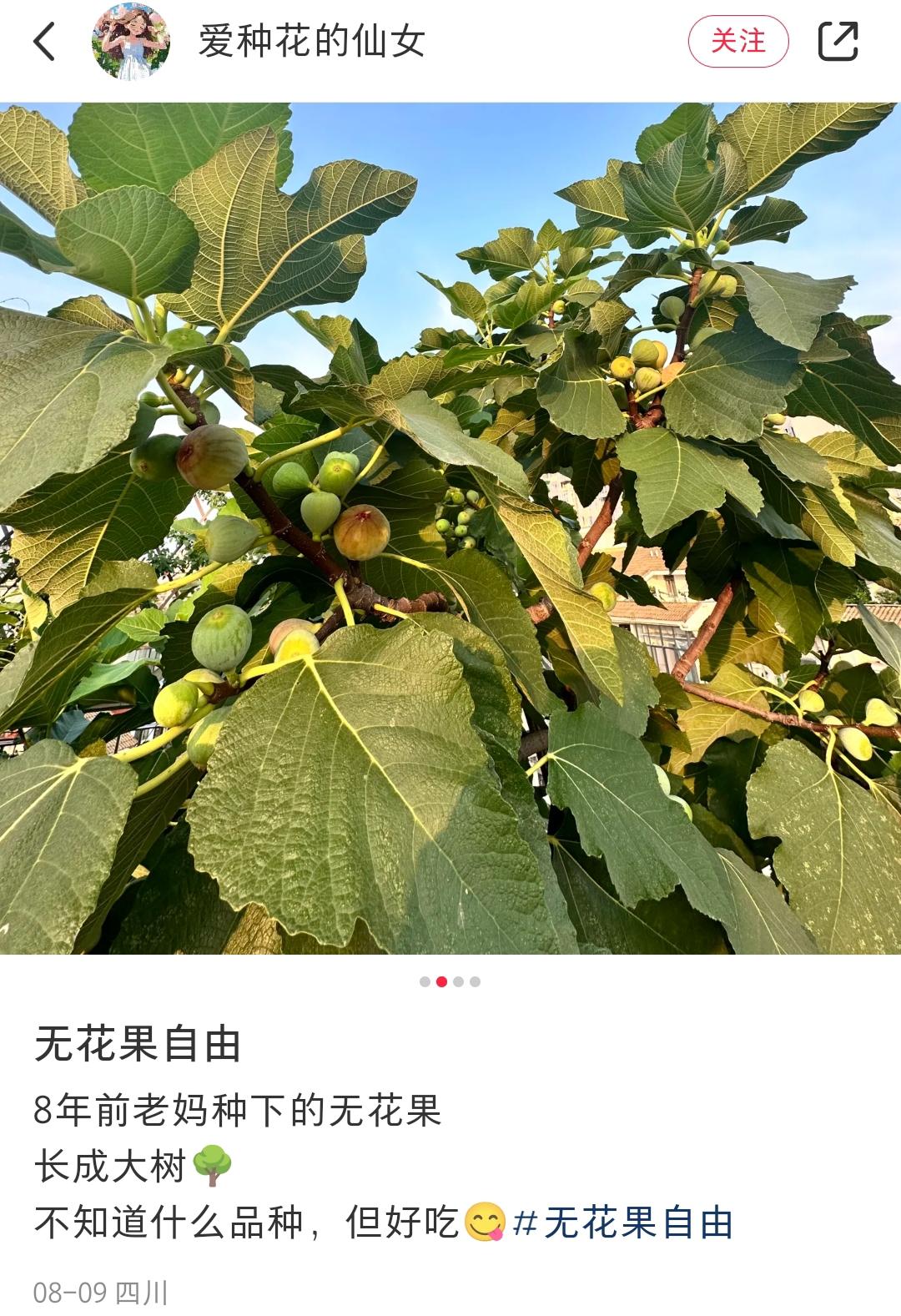Screen dimensions: 901x1316
Task: Open the #无花果自由 hashtag
Action: tap(623, 1223)
